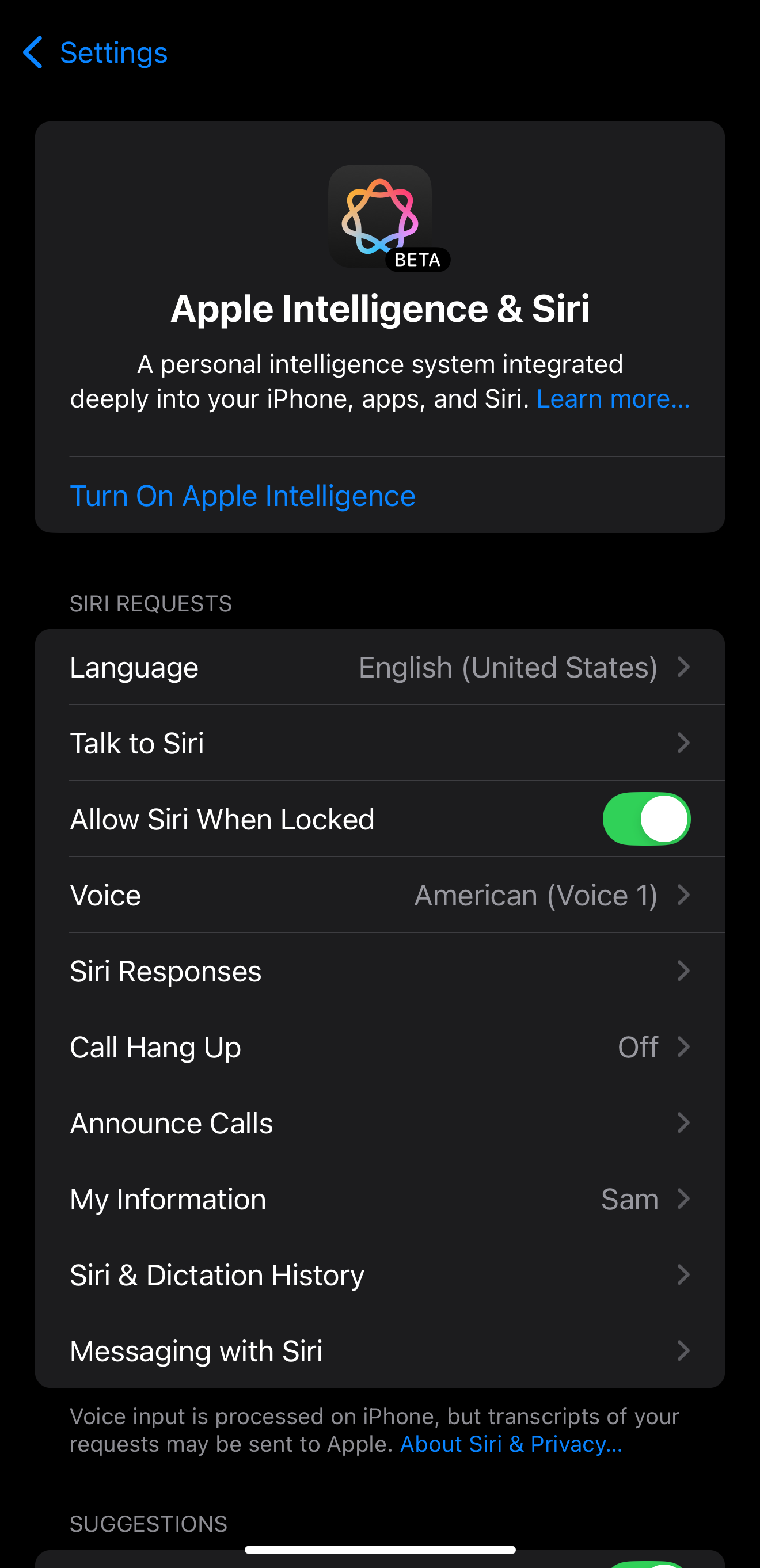760x1568 pixels.
Task: Tap the back chevron beside Settings
Action: (33, 53)
